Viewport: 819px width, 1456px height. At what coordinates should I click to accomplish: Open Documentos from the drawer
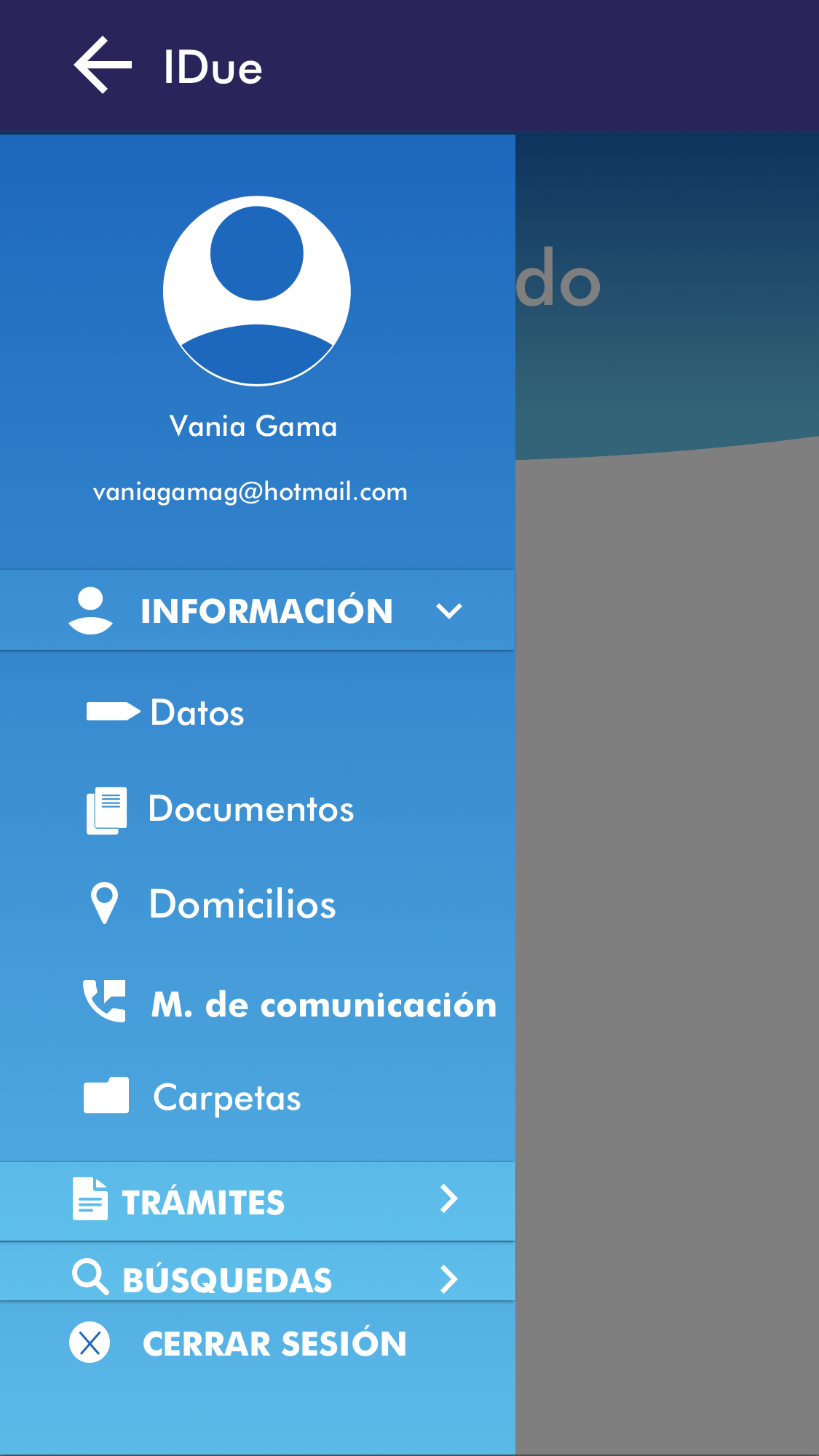250,809
